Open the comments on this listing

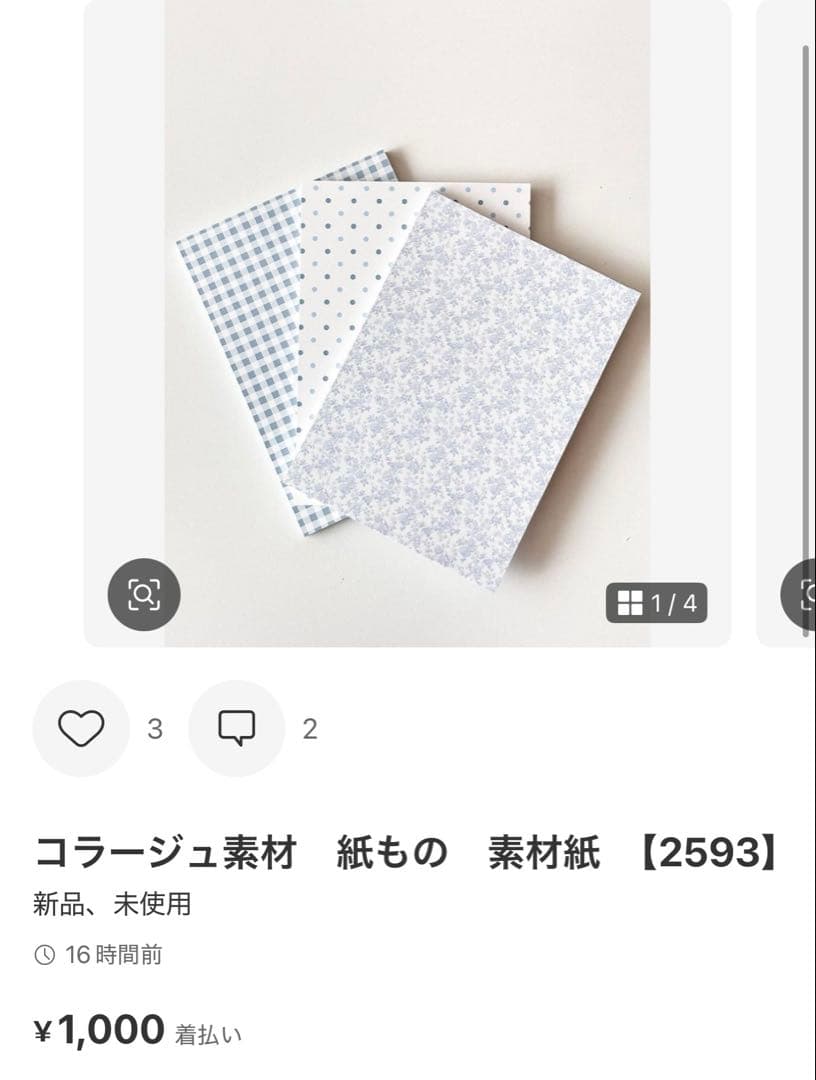(237, 728)
